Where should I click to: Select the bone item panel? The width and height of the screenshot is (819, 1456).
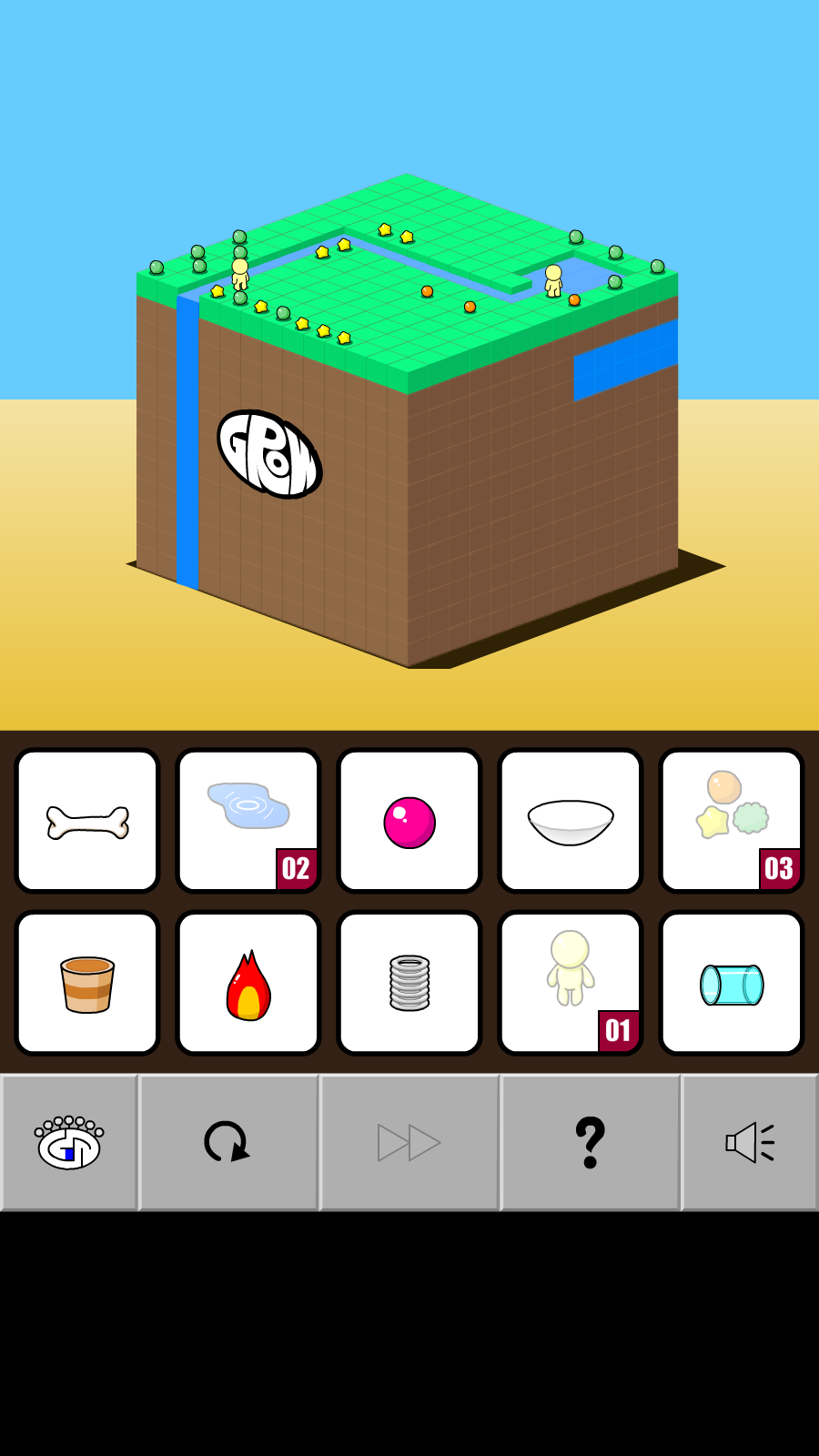[87, 821]
